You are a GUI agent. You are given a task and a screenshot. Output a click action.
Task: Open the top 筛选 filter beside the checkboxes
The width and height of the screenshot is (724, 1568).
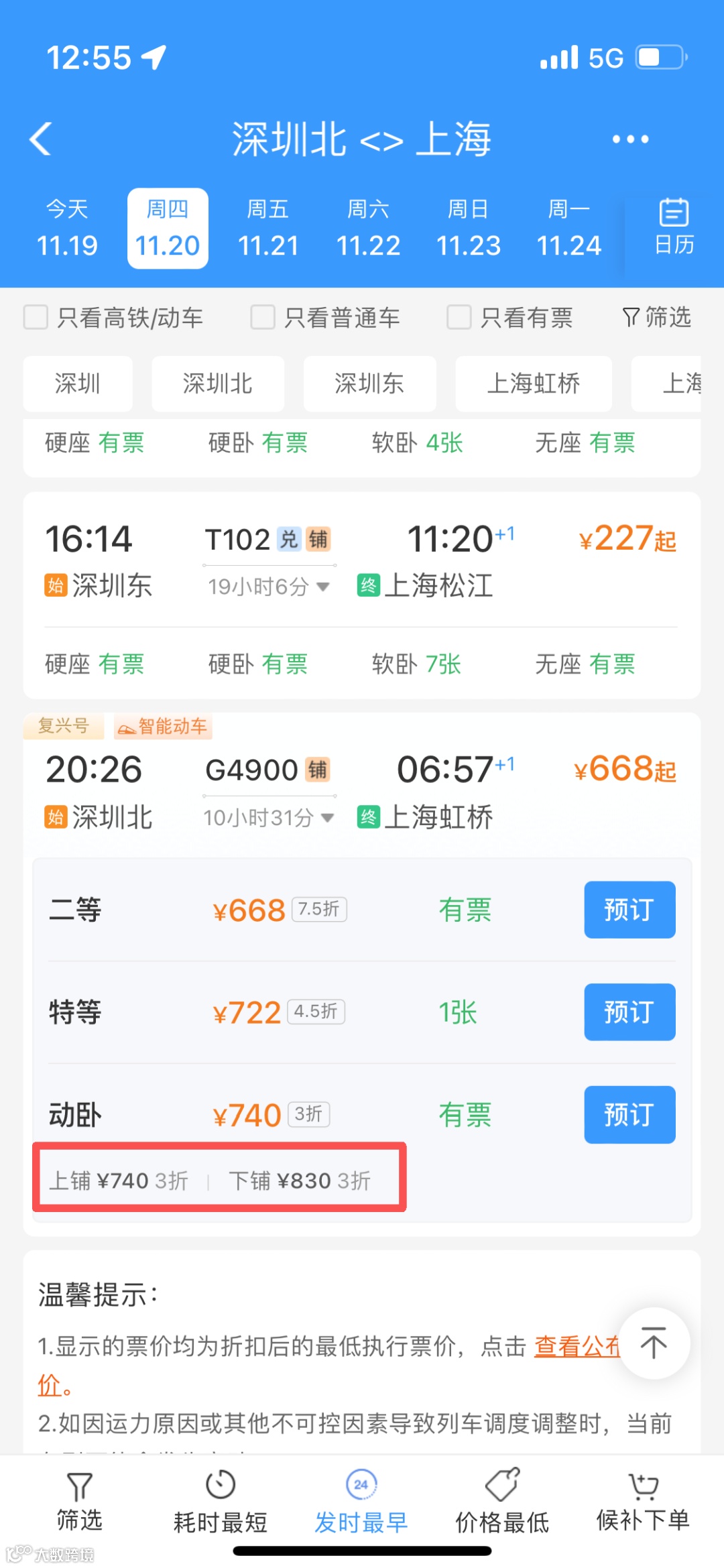coord(656,317)
